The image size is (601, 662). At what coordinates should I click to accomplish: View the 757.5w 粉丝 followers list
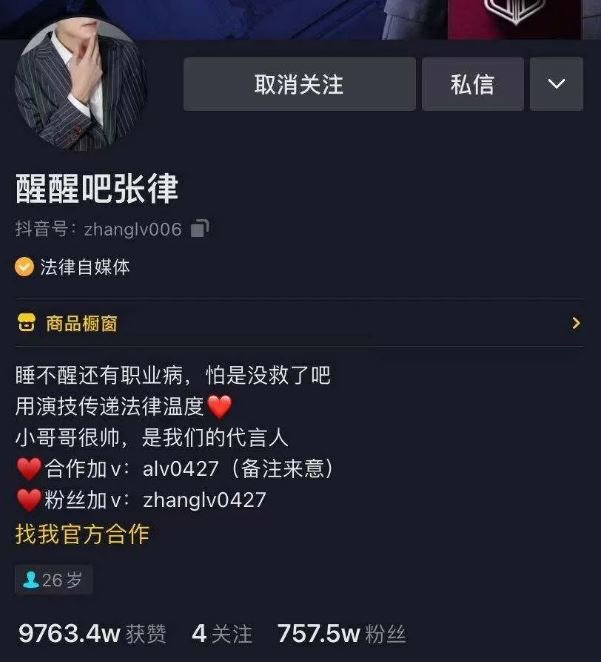pyautogui.click(x=341, y=633)
